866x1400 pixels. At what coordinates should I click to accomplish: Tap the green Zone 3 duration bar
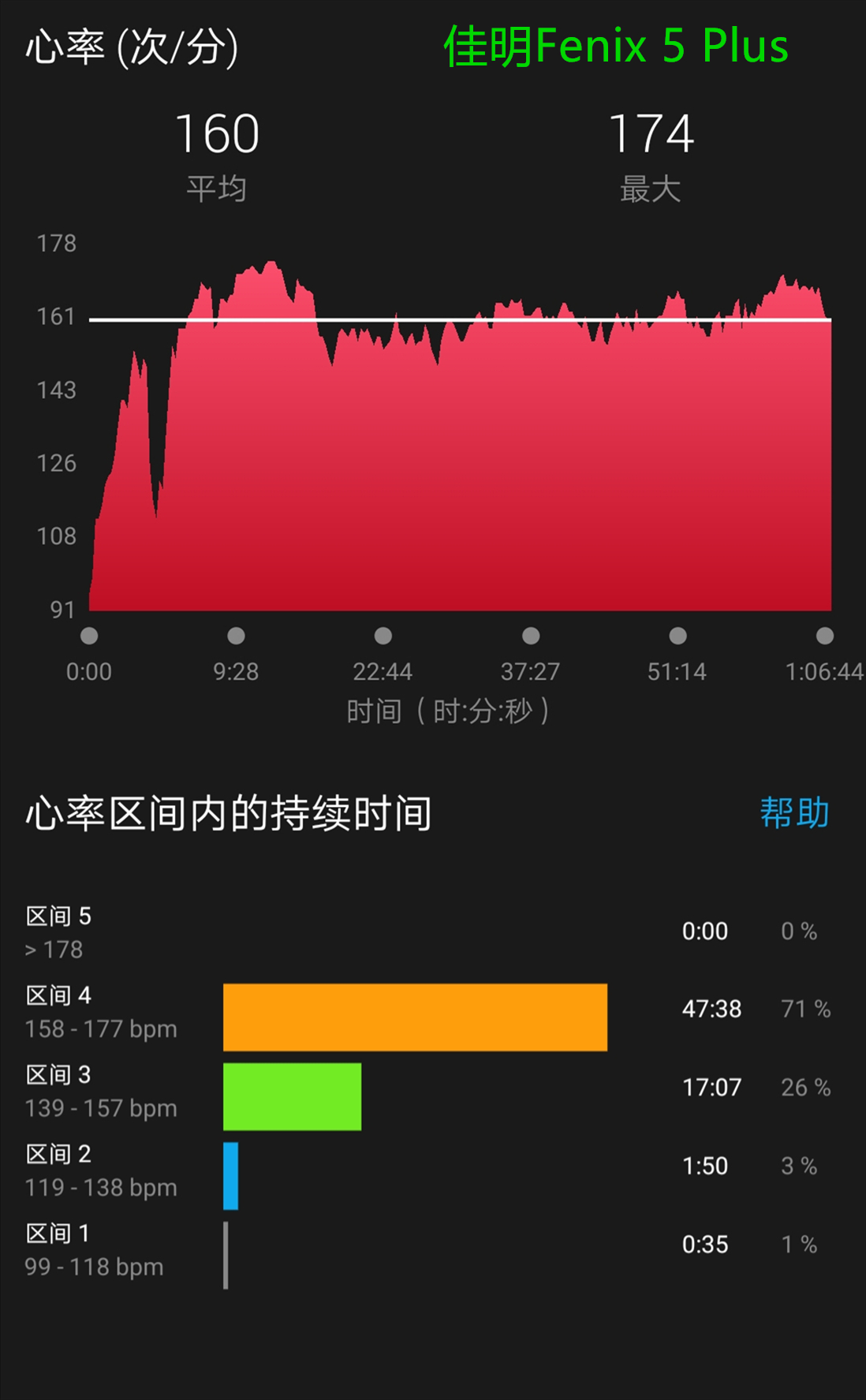[292, 1096]
